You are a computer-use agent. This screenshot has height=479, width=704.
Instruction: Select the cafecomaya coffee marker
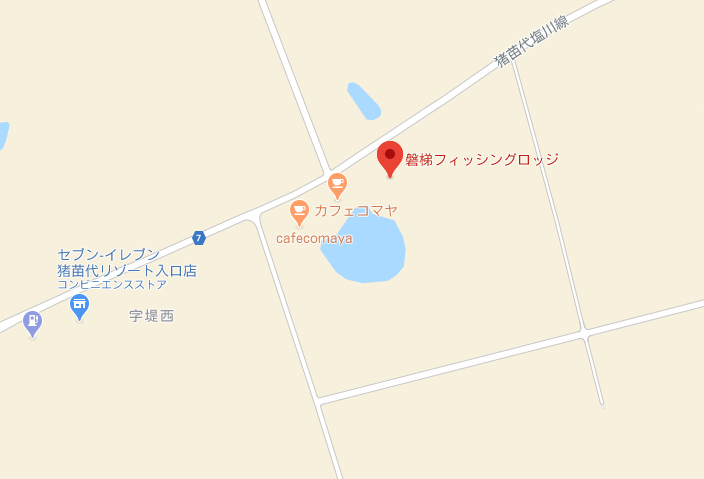(337, 184)
